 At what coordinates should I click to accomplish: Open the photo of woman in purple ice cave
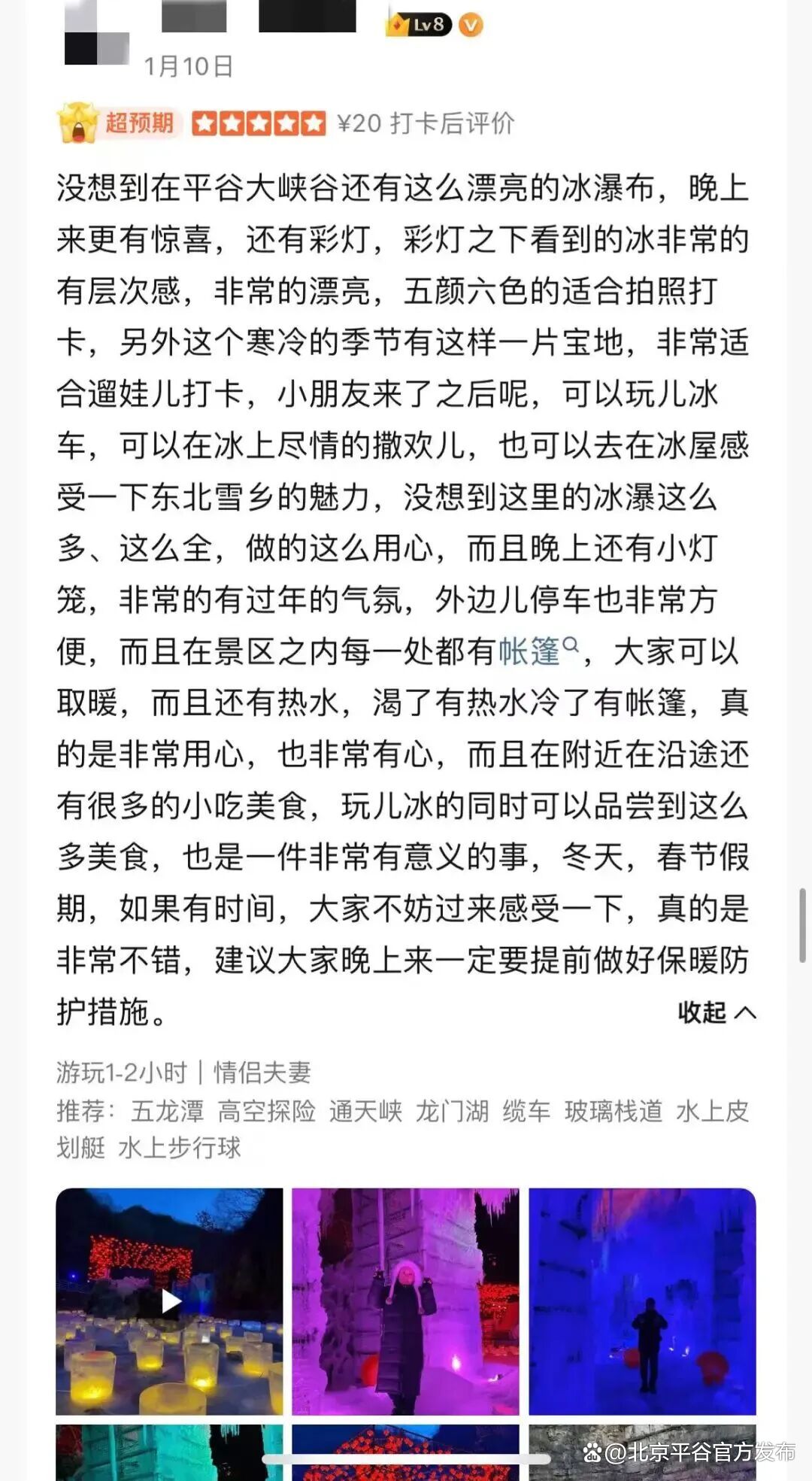[x=405, y=1300]
